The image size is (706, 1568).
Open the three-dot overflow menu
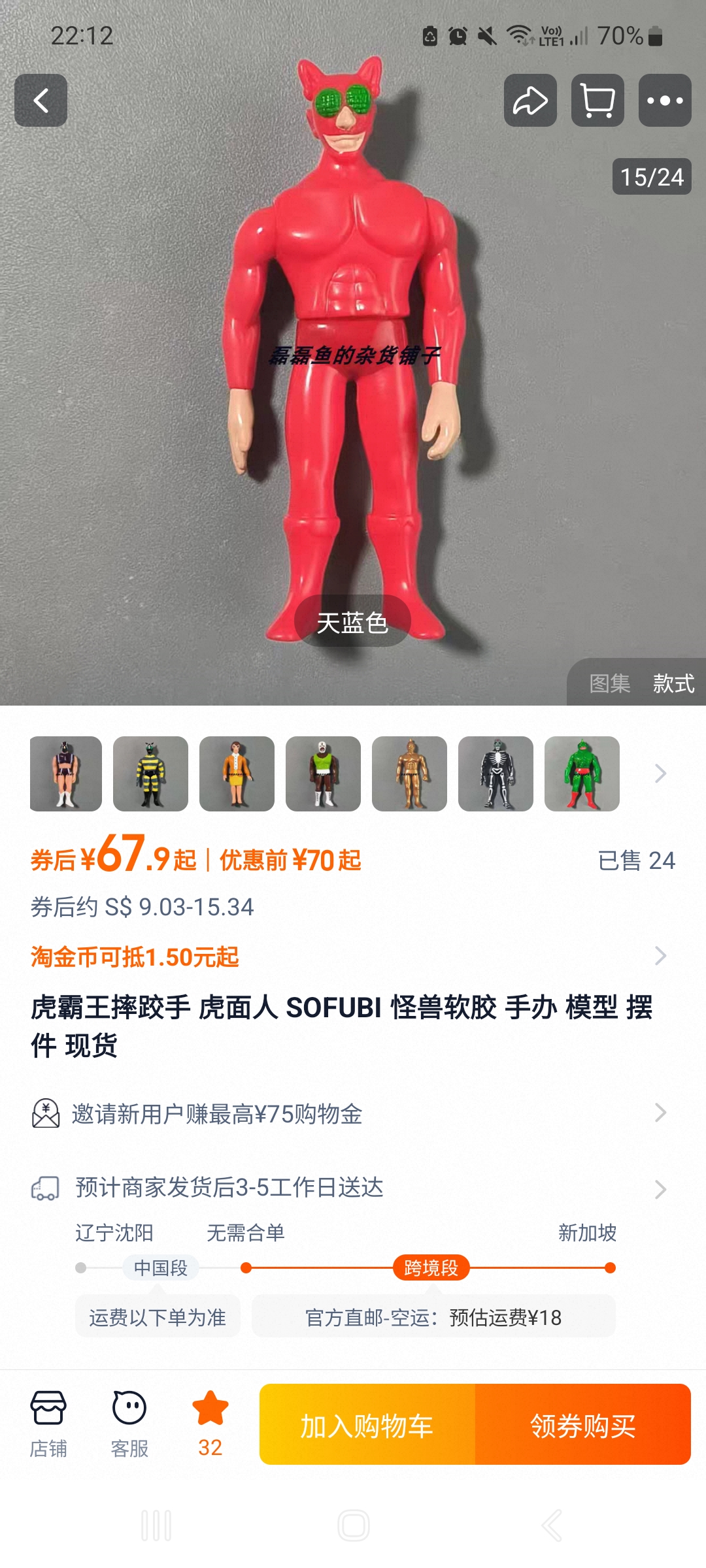click(x=665, y=100)
